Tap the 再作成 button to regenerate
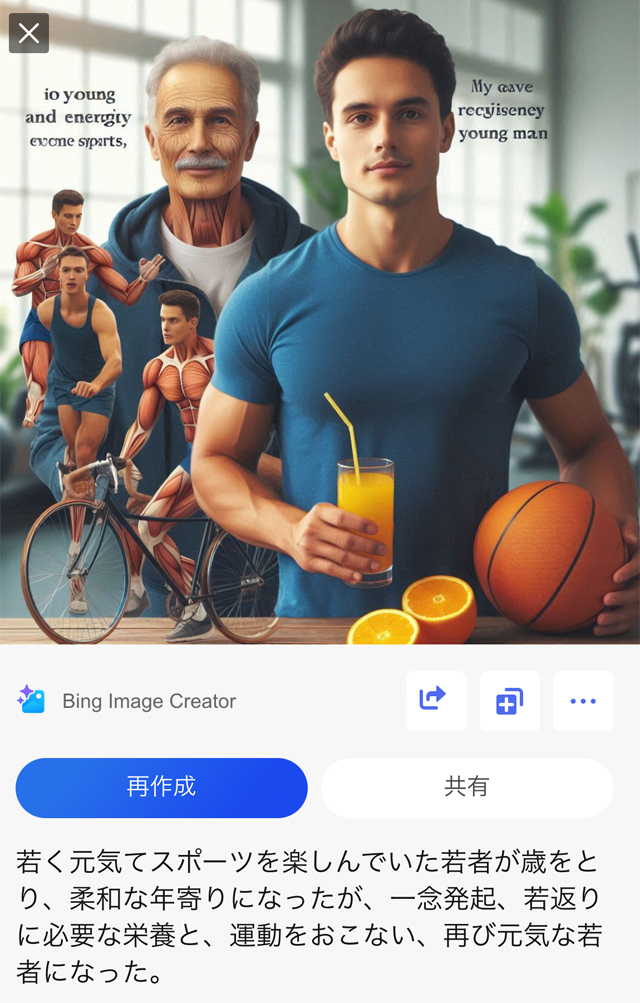 click(161, 787)
